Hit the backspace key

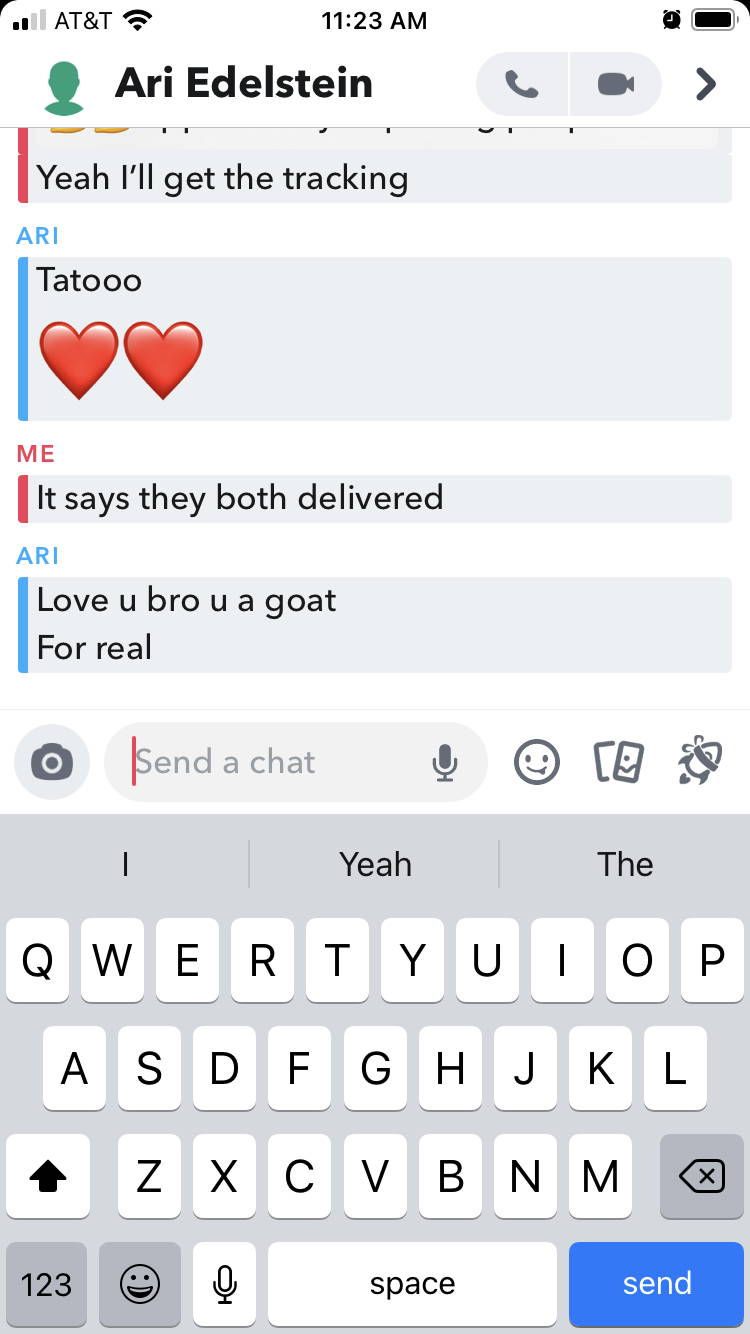point(702,1177)
